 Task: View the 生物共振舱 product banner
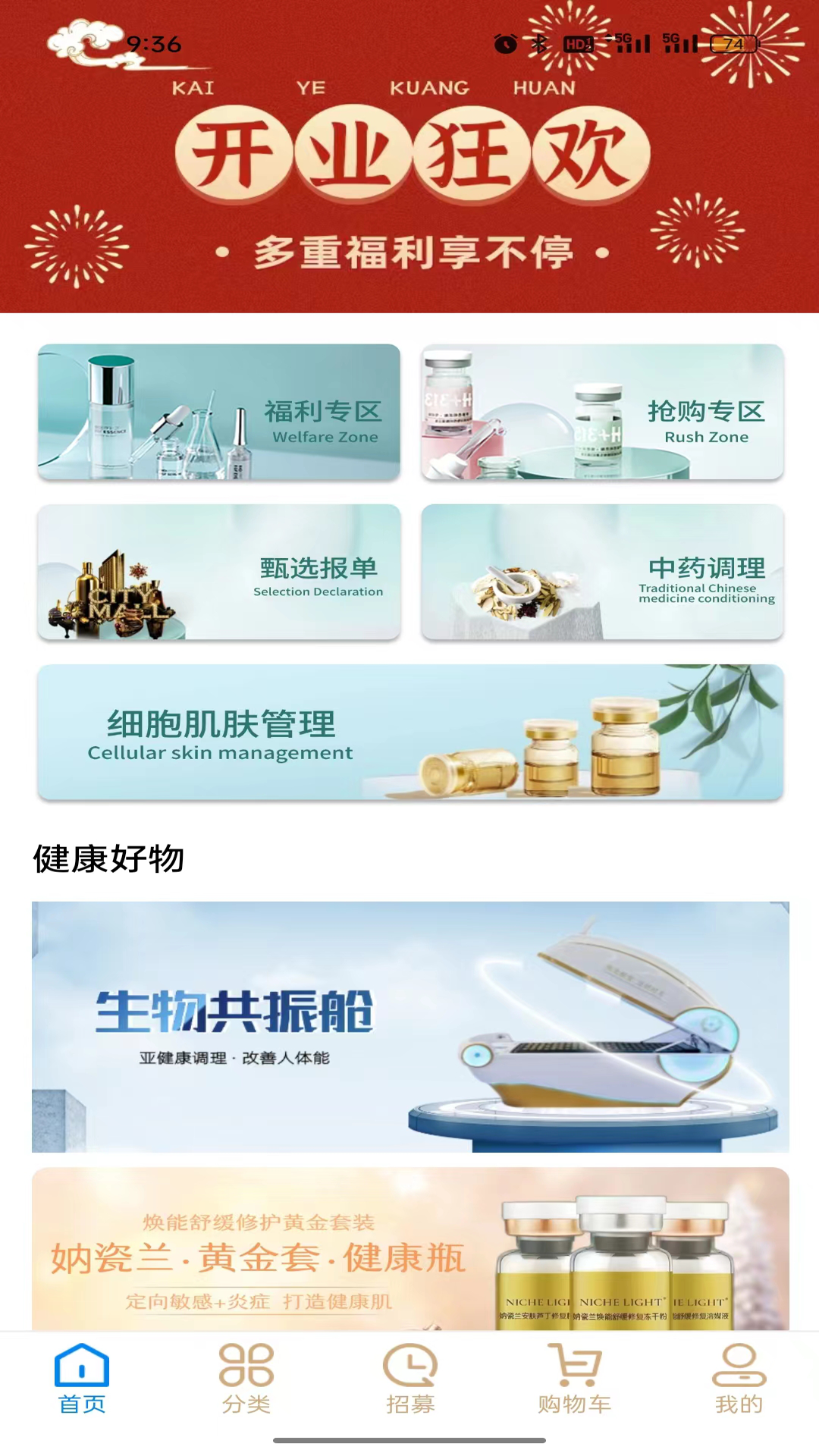coord(410,1027)
